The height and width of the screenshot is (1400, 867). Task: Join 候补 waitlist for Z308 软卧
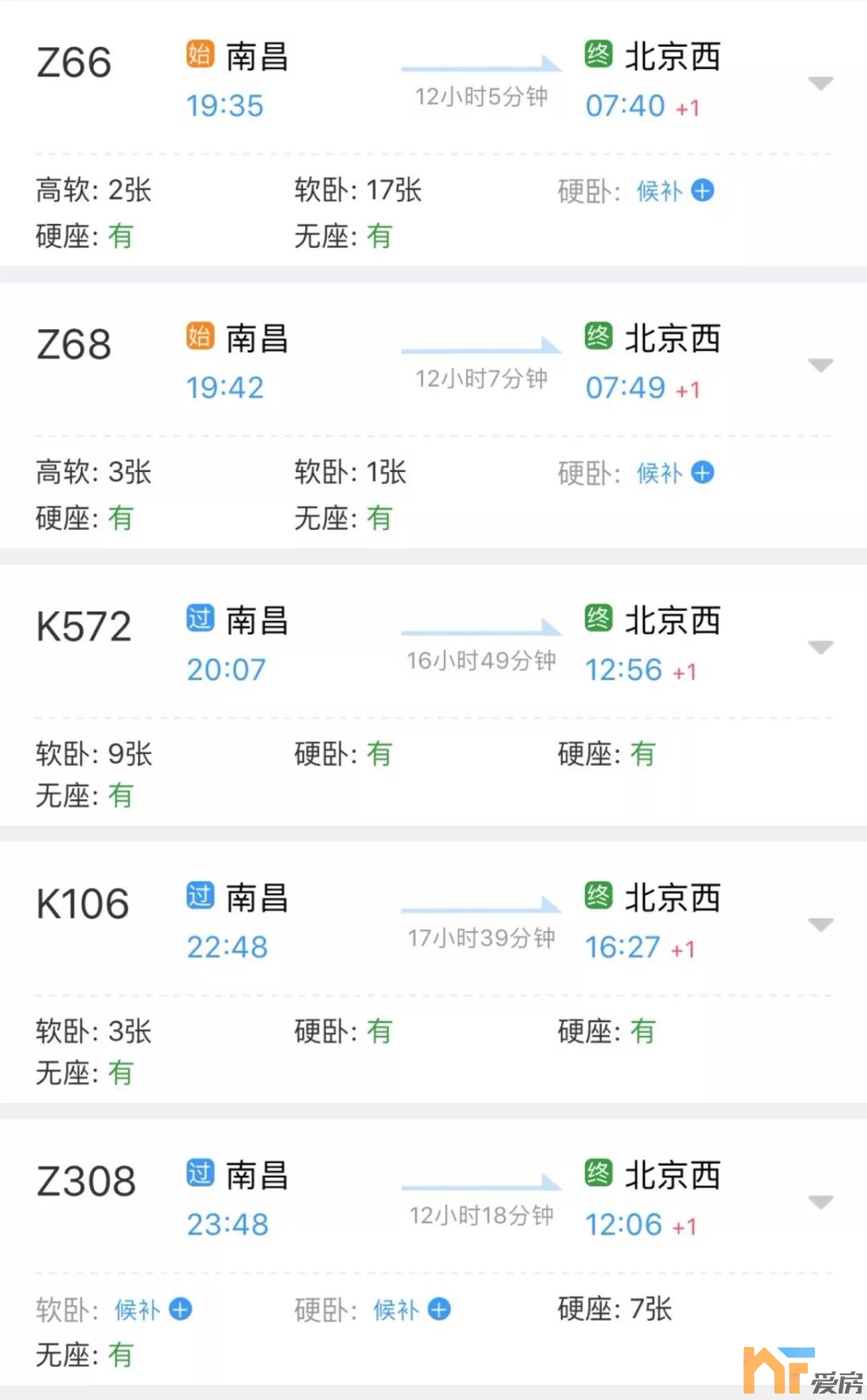point(153,1310)
